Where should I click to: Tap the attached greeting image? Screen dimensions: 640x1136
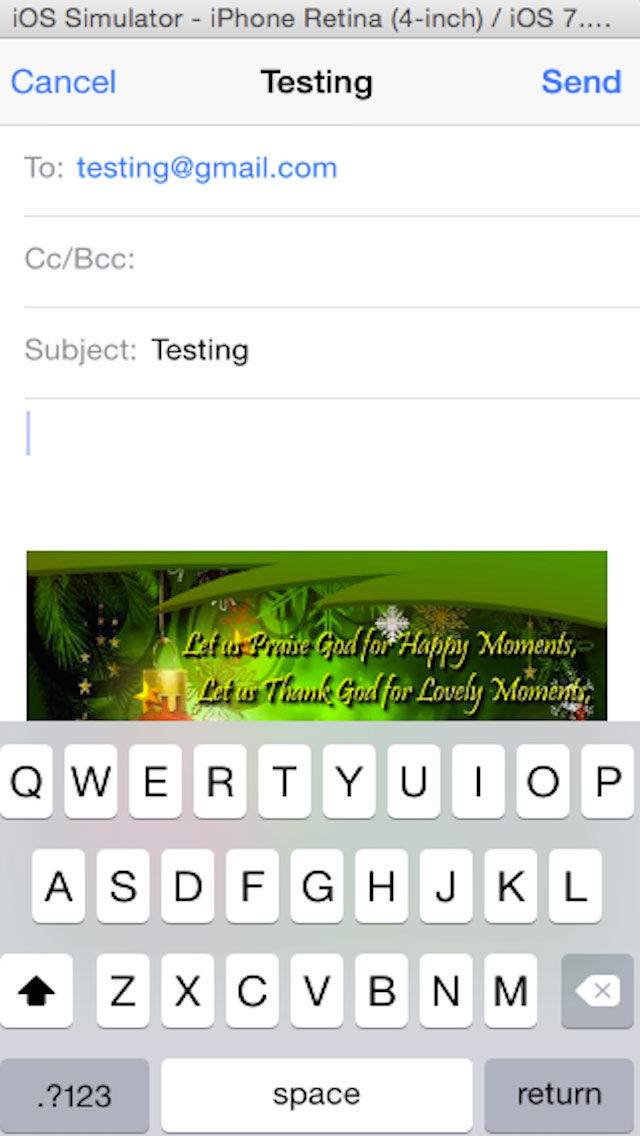pyautogui.click(x=317, y=635)
